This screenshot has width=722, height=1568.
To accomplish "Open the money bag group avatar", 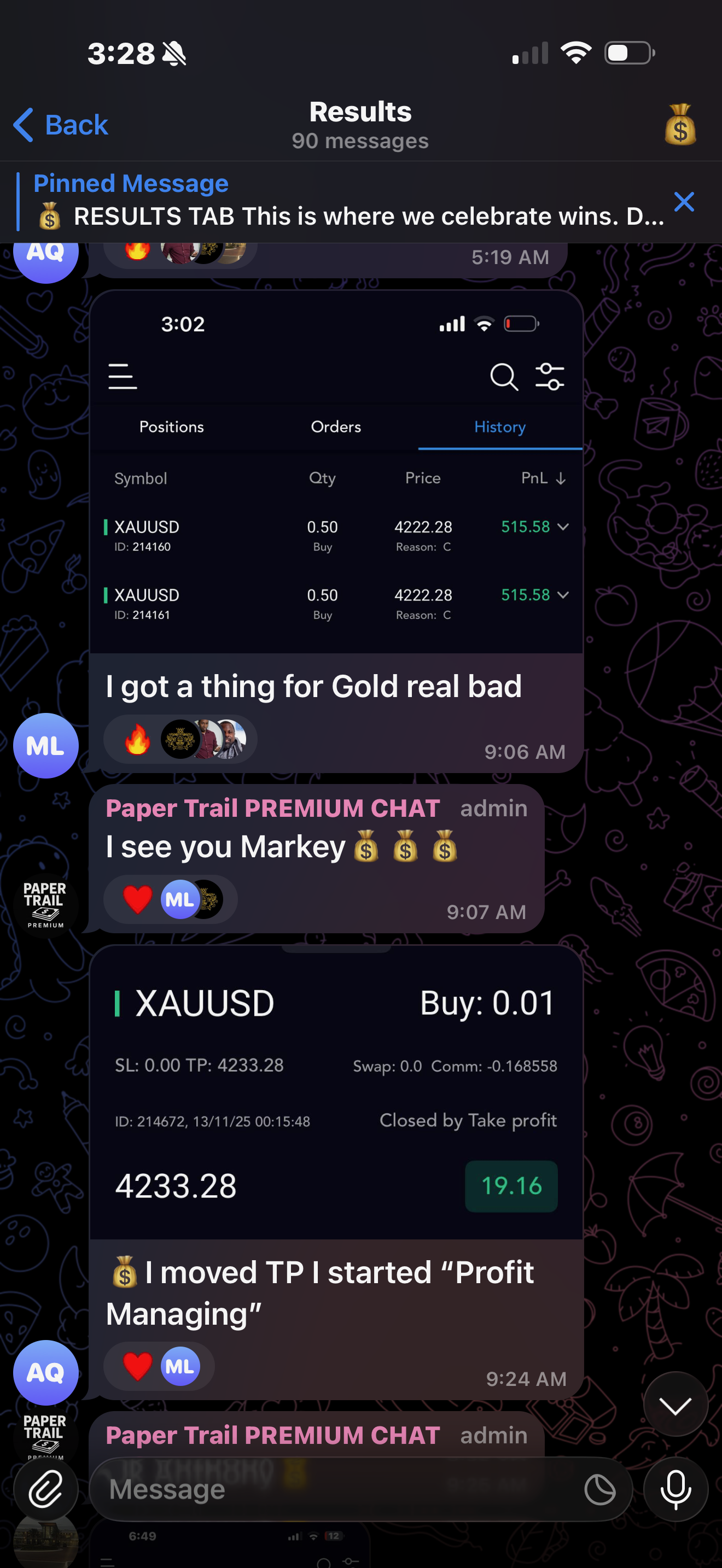I will 679,125.
